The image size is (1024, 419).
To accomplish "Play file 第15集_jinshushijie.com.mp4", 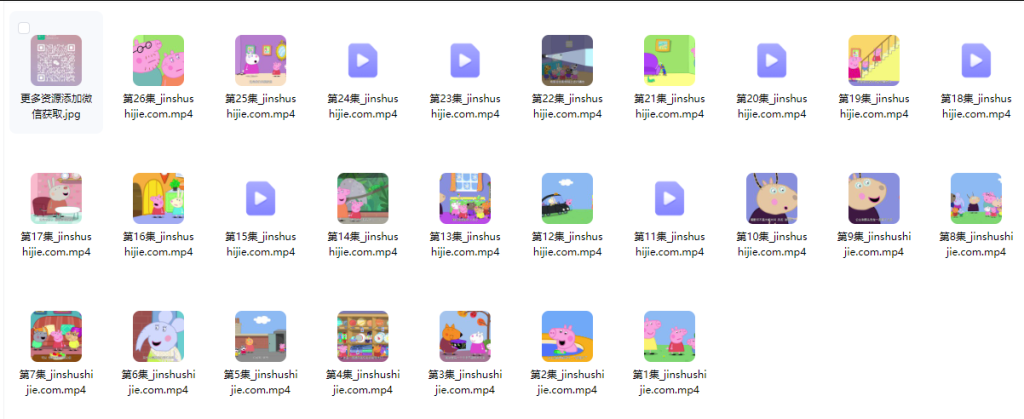I will click(x=260, y=198).
